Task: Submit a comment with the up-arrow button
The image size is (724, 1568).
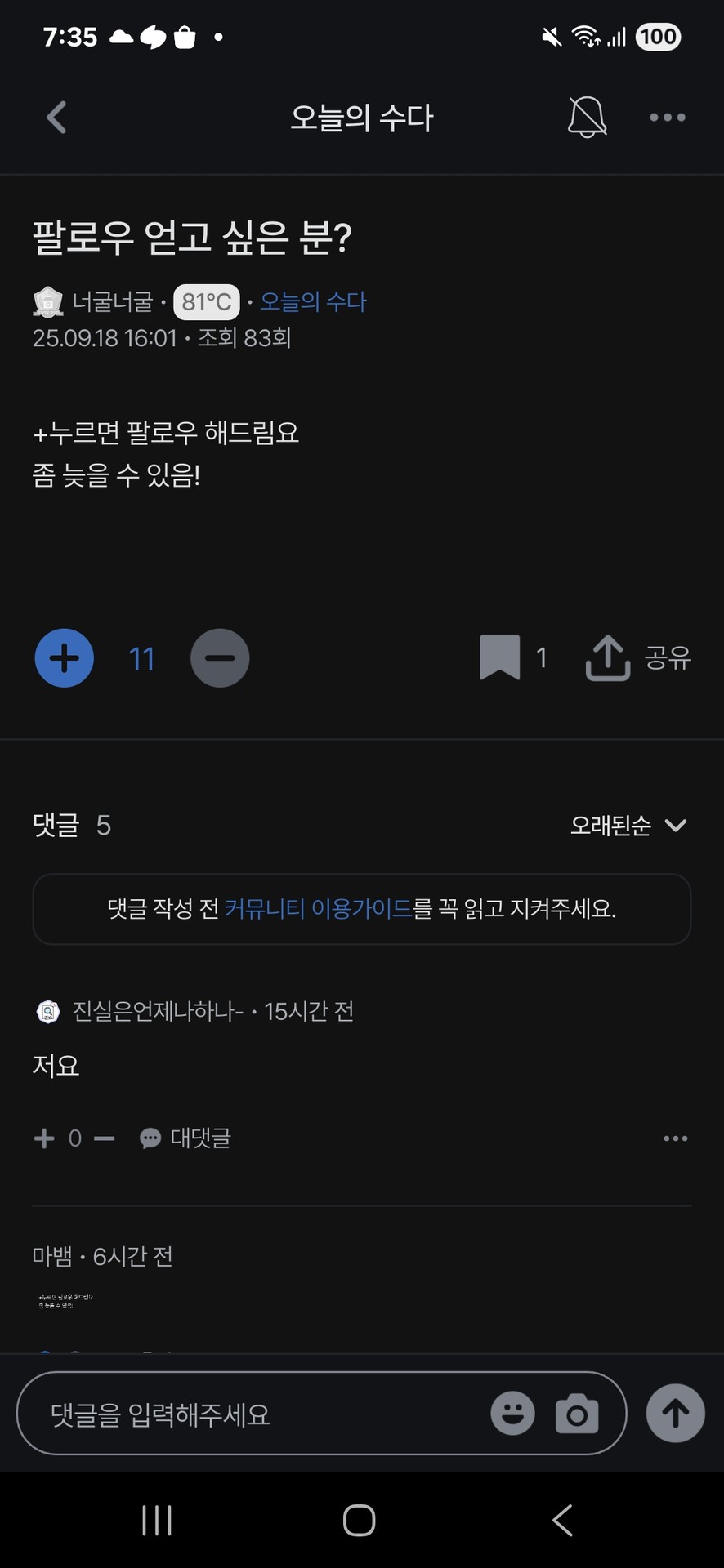Action: (x=675, y=1413)
